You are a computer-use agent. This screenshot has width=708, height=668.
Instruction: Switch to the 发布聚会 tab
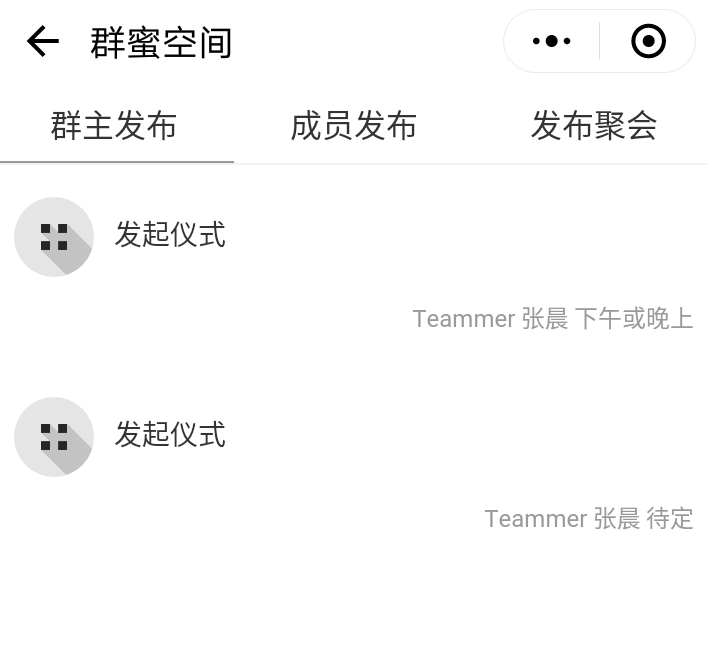coord(593,126)
